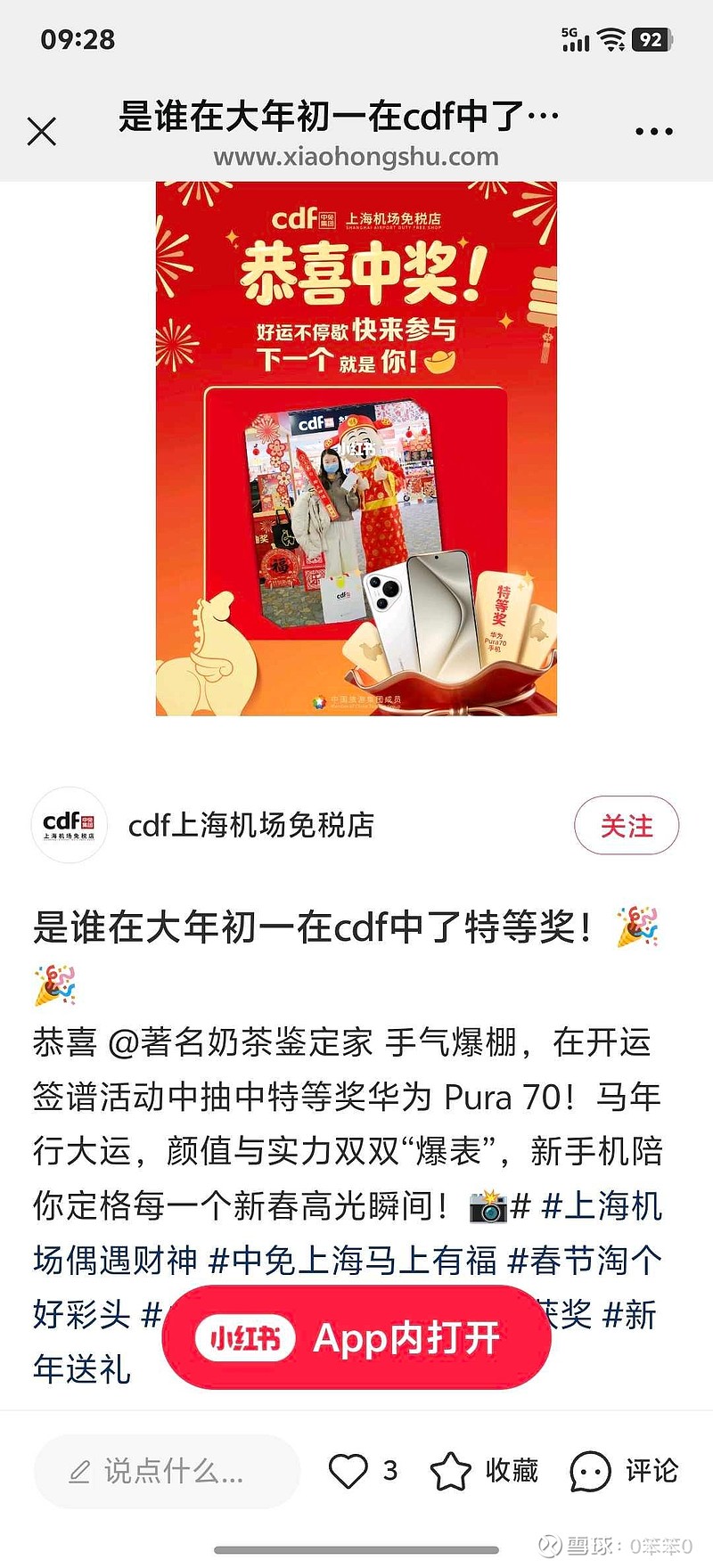This screenshot has width=713, height=1568.
Task: Tap the cdf上海机场免税店 avatar
Action: (x=70, y=826)
